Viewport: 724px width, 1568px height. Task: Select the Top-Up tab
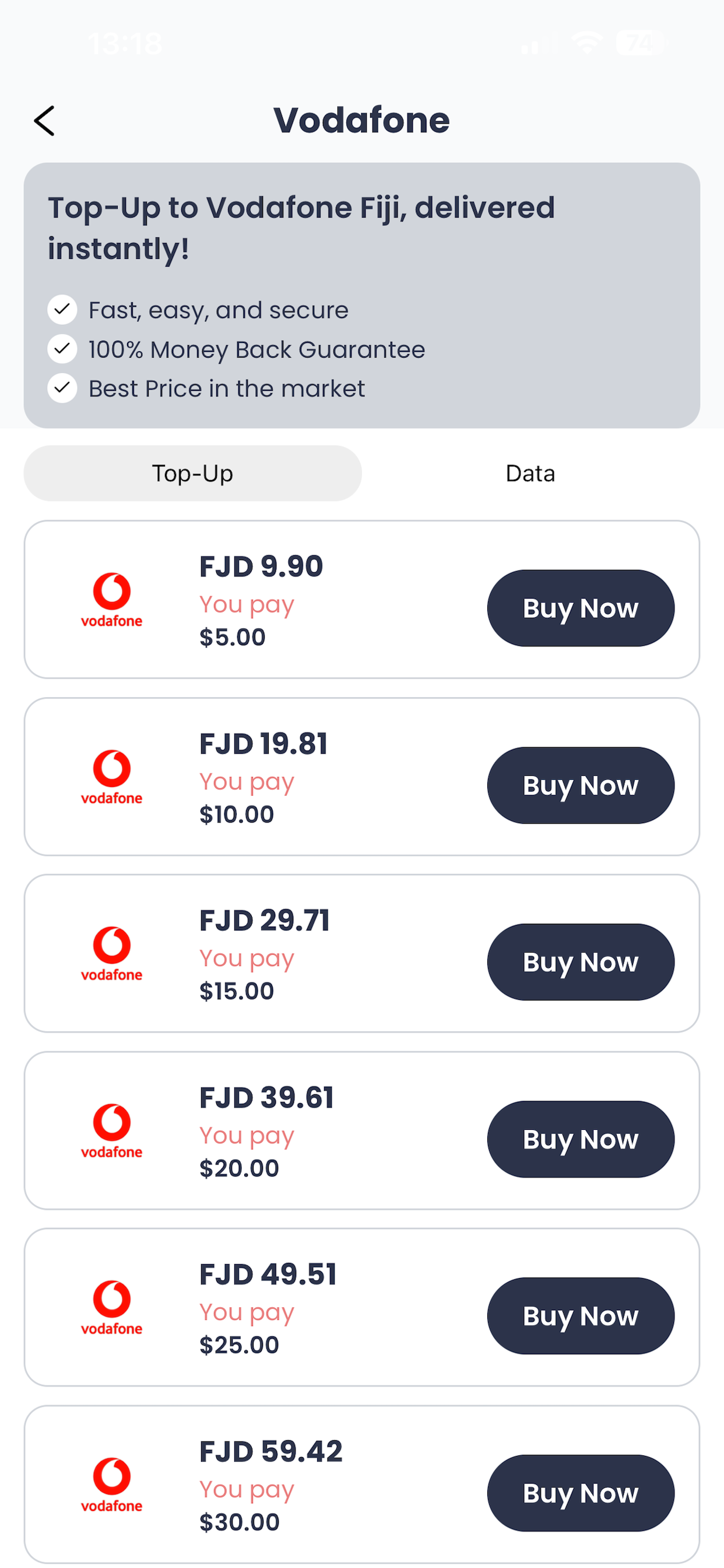[193, 473]
